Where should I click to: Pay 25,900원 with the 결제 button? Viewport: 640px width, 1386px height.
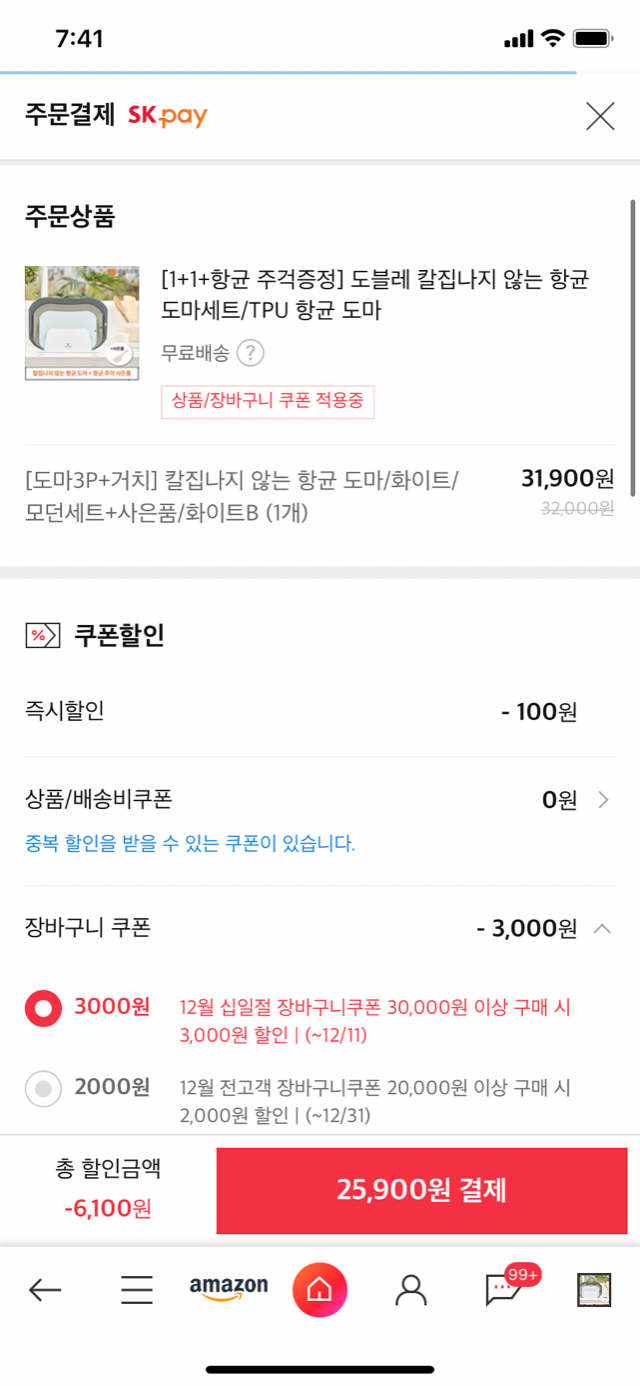tap(421, 1190)
